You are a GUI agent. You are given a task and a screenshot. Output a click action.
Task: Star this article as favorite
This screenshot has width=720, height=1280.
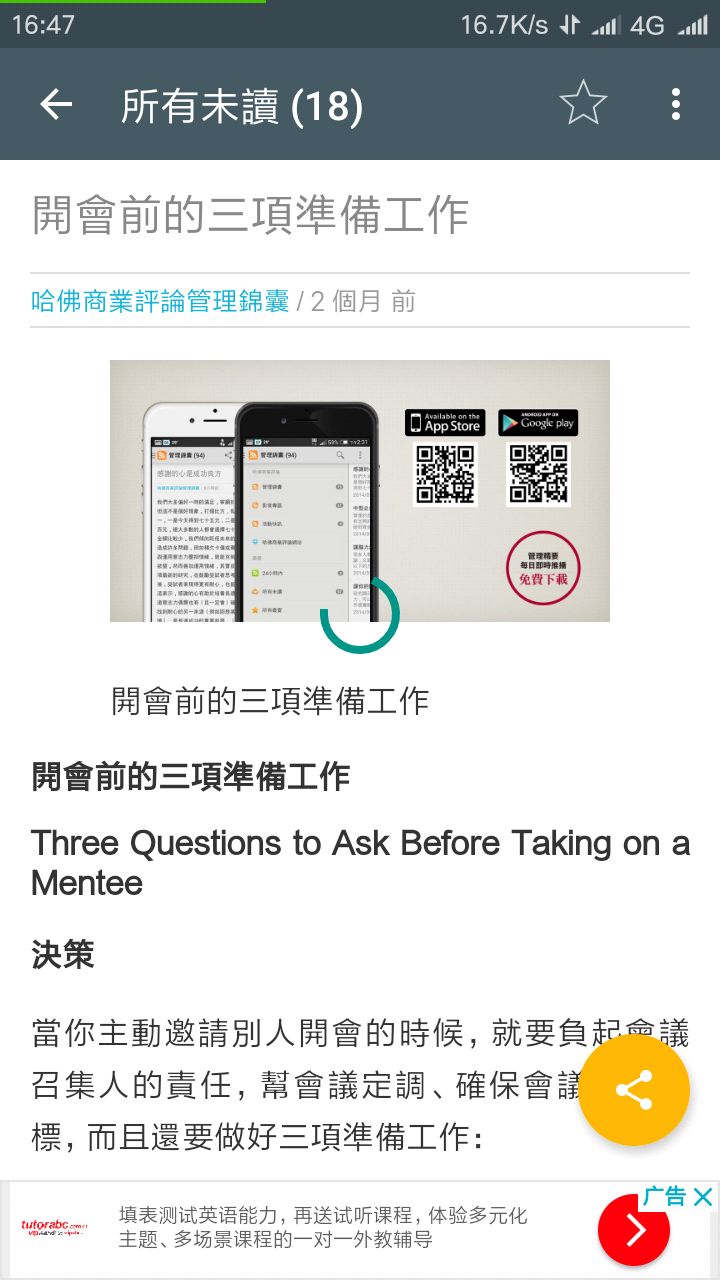point(583,104)
